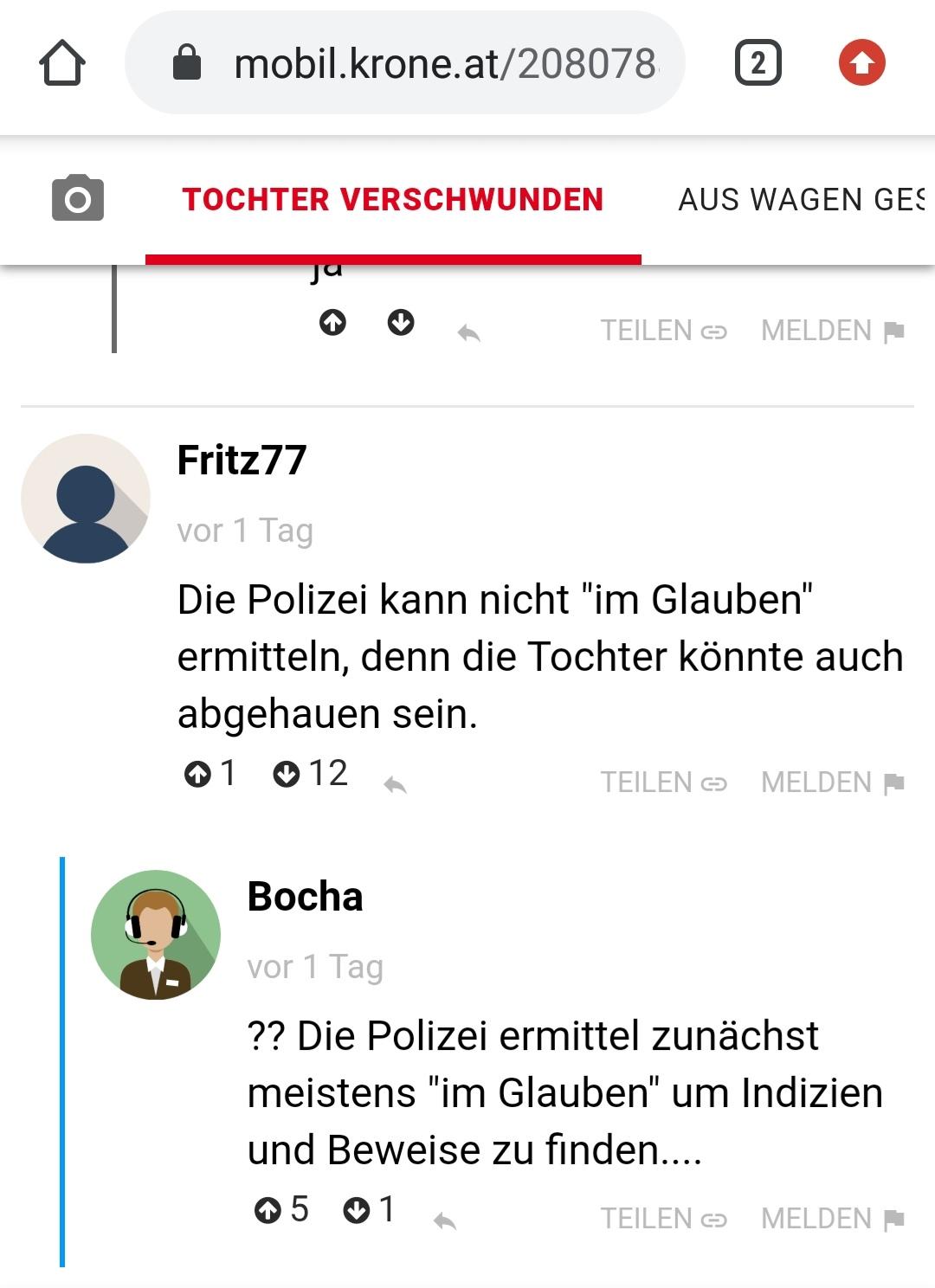This screenshot has height=1288, width=935.
Task: Open Bocha's profile avatar
Action: point(156,935)
